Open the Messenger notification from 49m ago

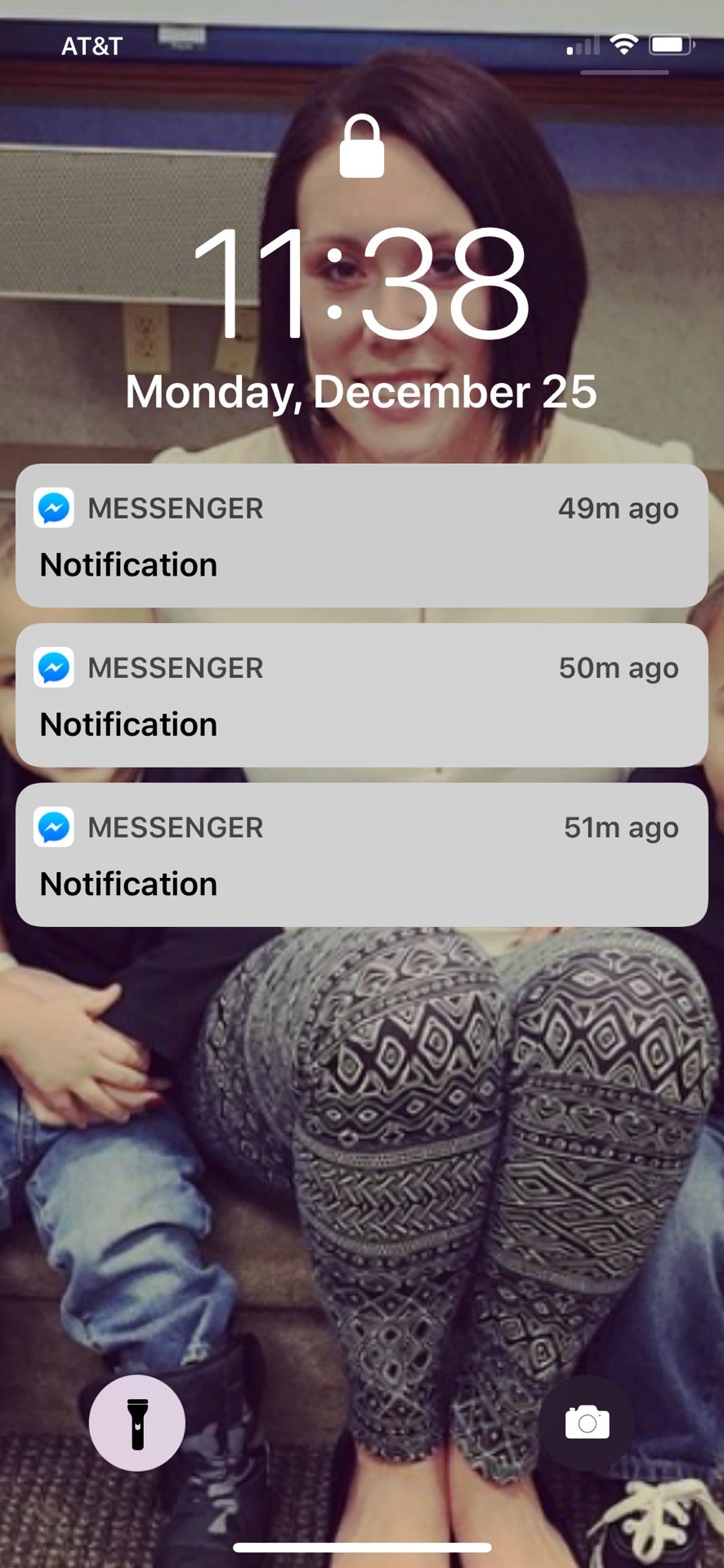pyautogui.click(x=361, y=536)
